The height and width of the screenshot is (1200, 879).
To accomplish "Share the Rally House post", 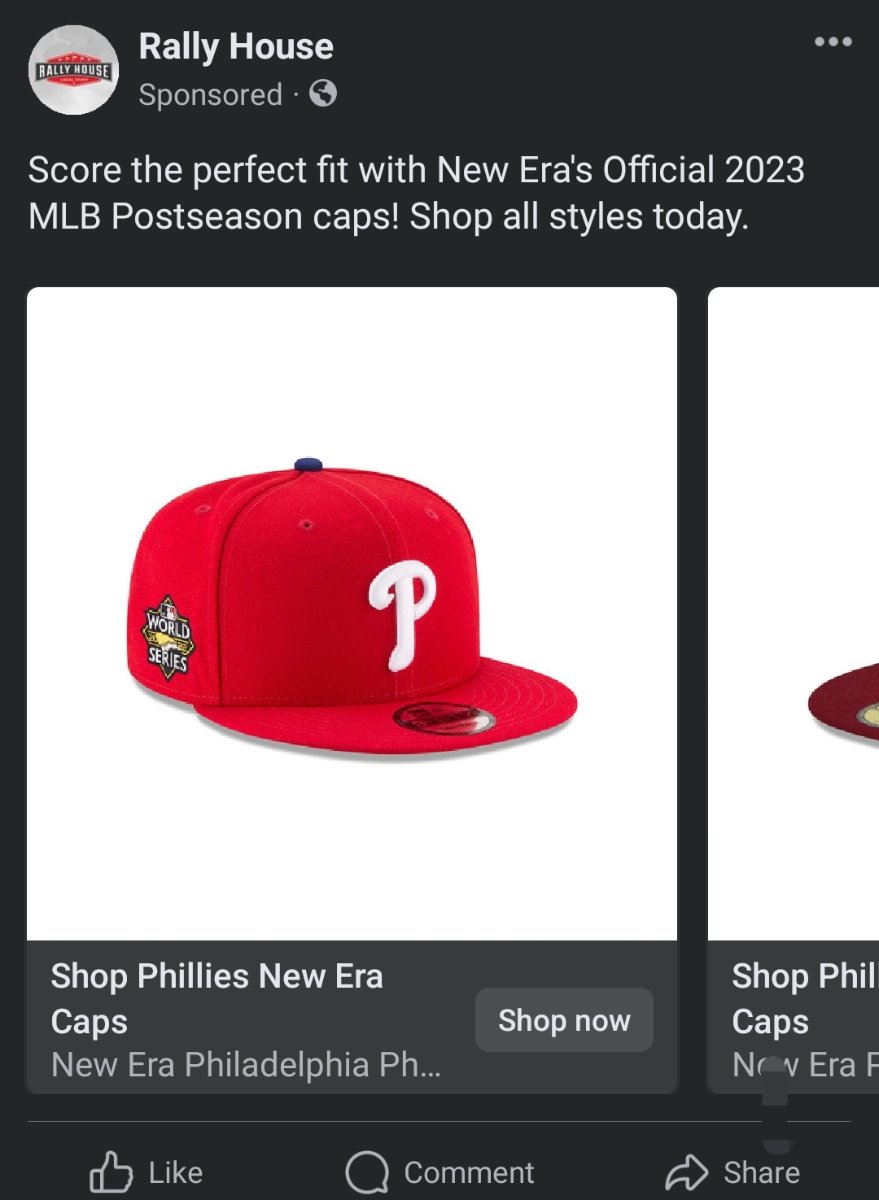I will coord(733,1172).
